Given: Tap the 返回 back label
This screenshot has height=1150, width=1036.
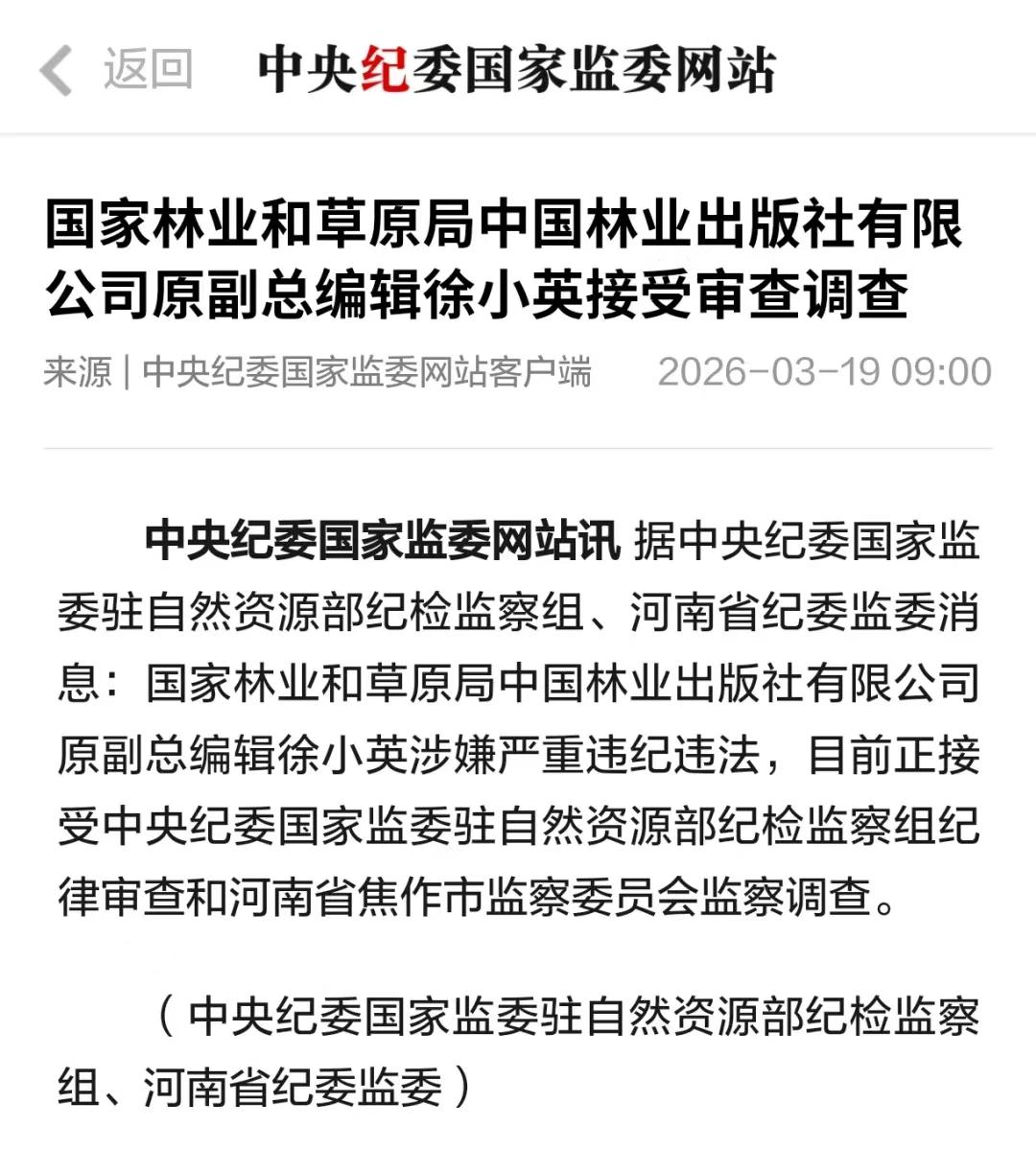Looking at the screenshot, I should (144, 67).
